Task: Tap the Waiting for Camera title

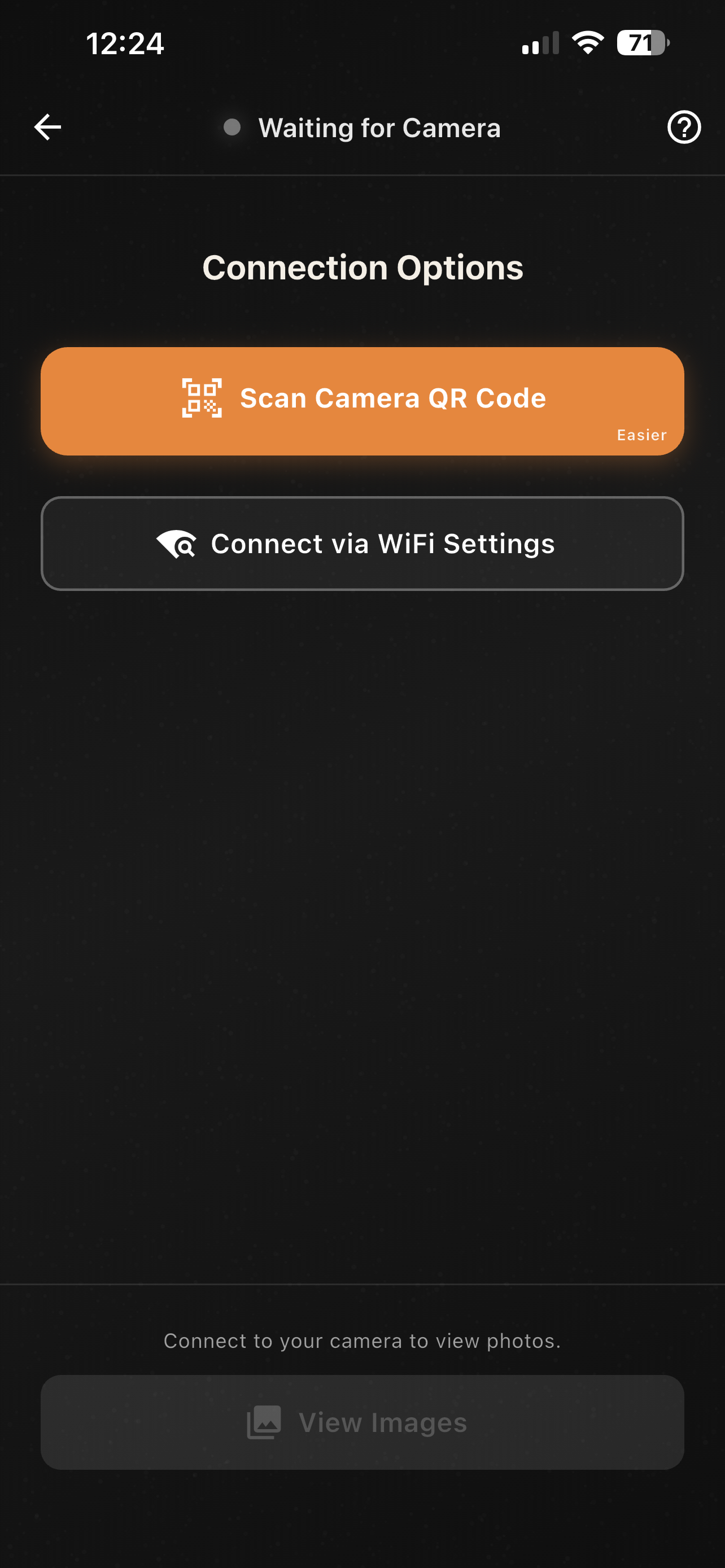Action: tap(380, 127)
